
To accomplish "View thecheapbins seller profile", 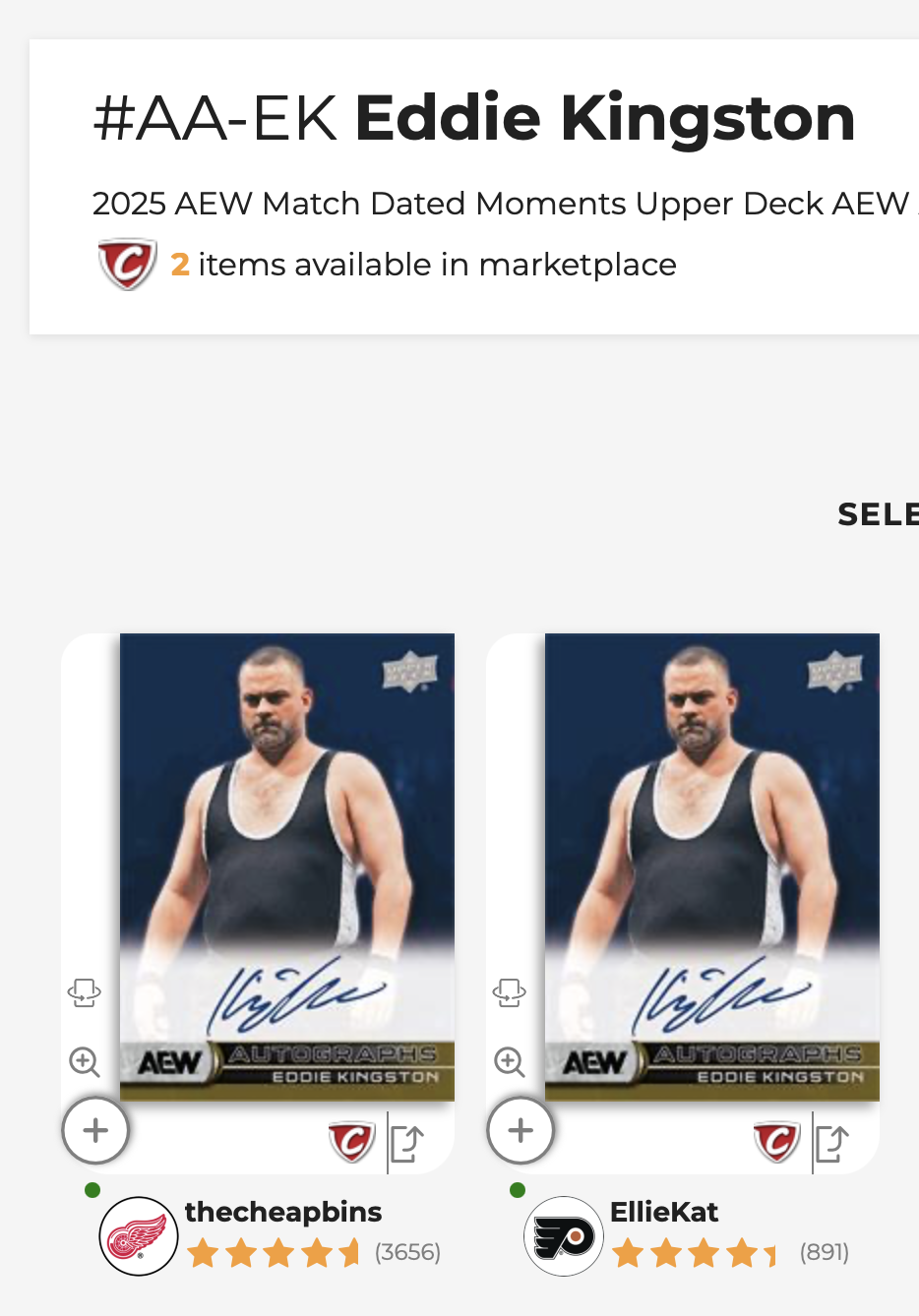I will click(282, 1212).
